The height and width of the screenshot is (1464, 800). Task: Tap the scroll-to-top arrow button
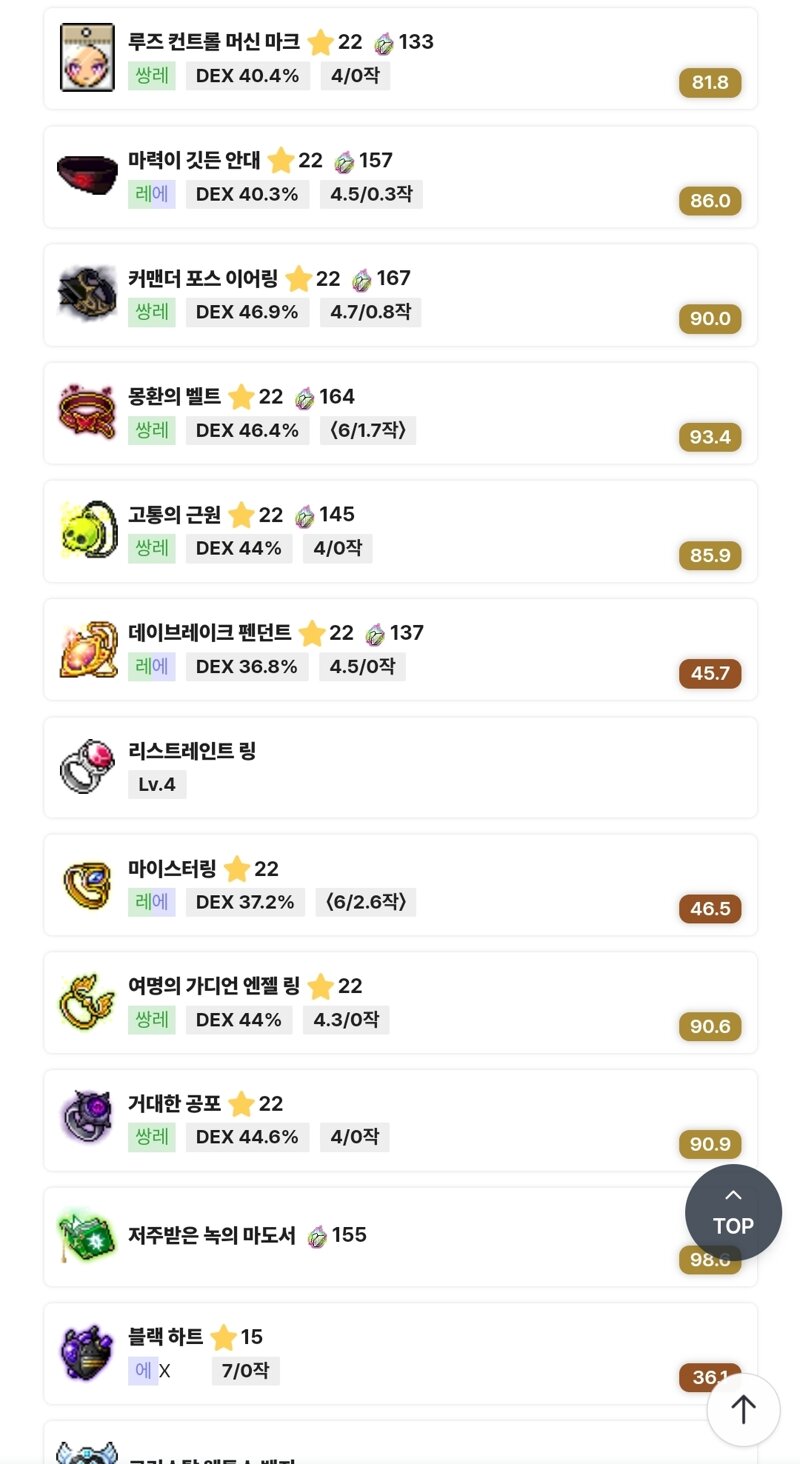tap(742, 1409)
